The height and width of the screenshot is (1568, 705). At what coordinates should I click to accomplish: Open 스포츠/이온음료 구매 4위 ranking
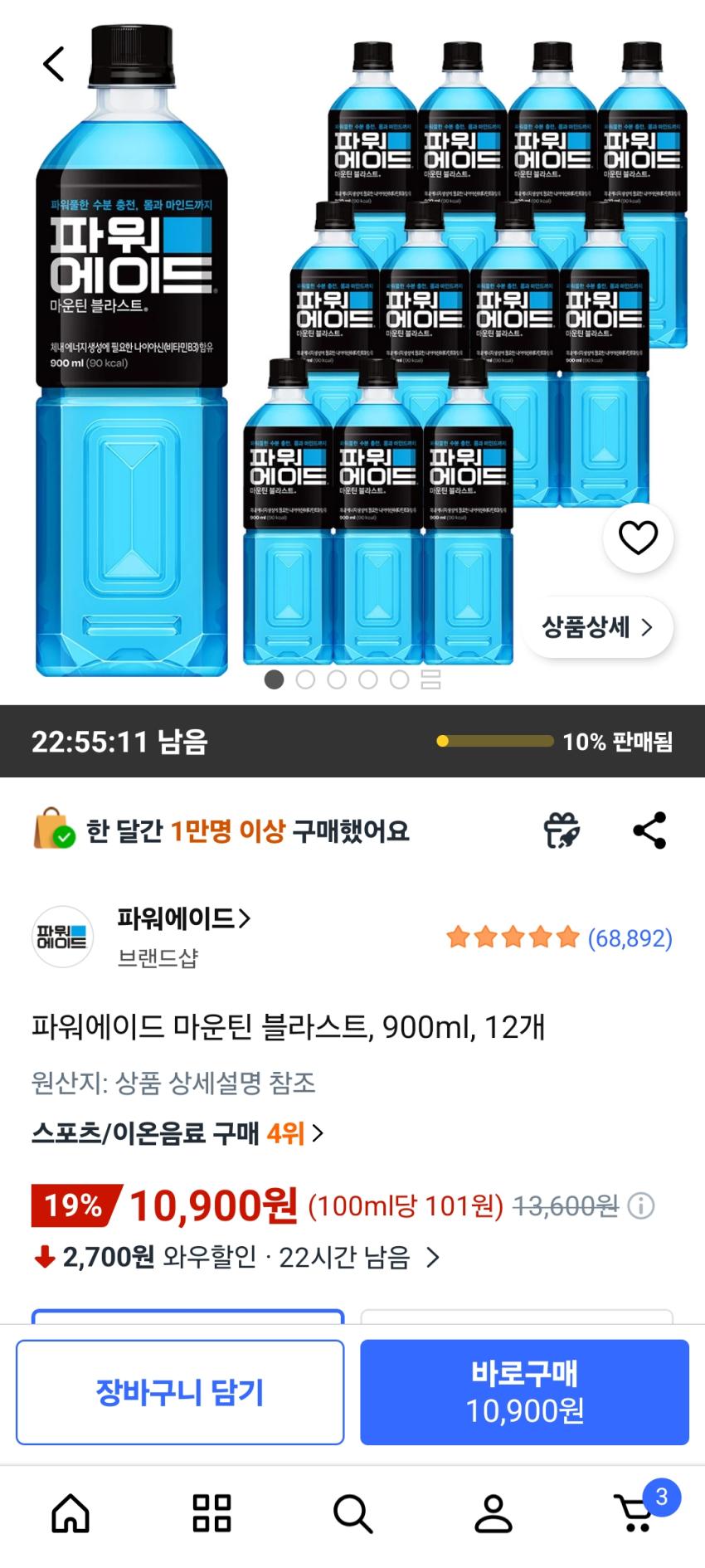177,1133
